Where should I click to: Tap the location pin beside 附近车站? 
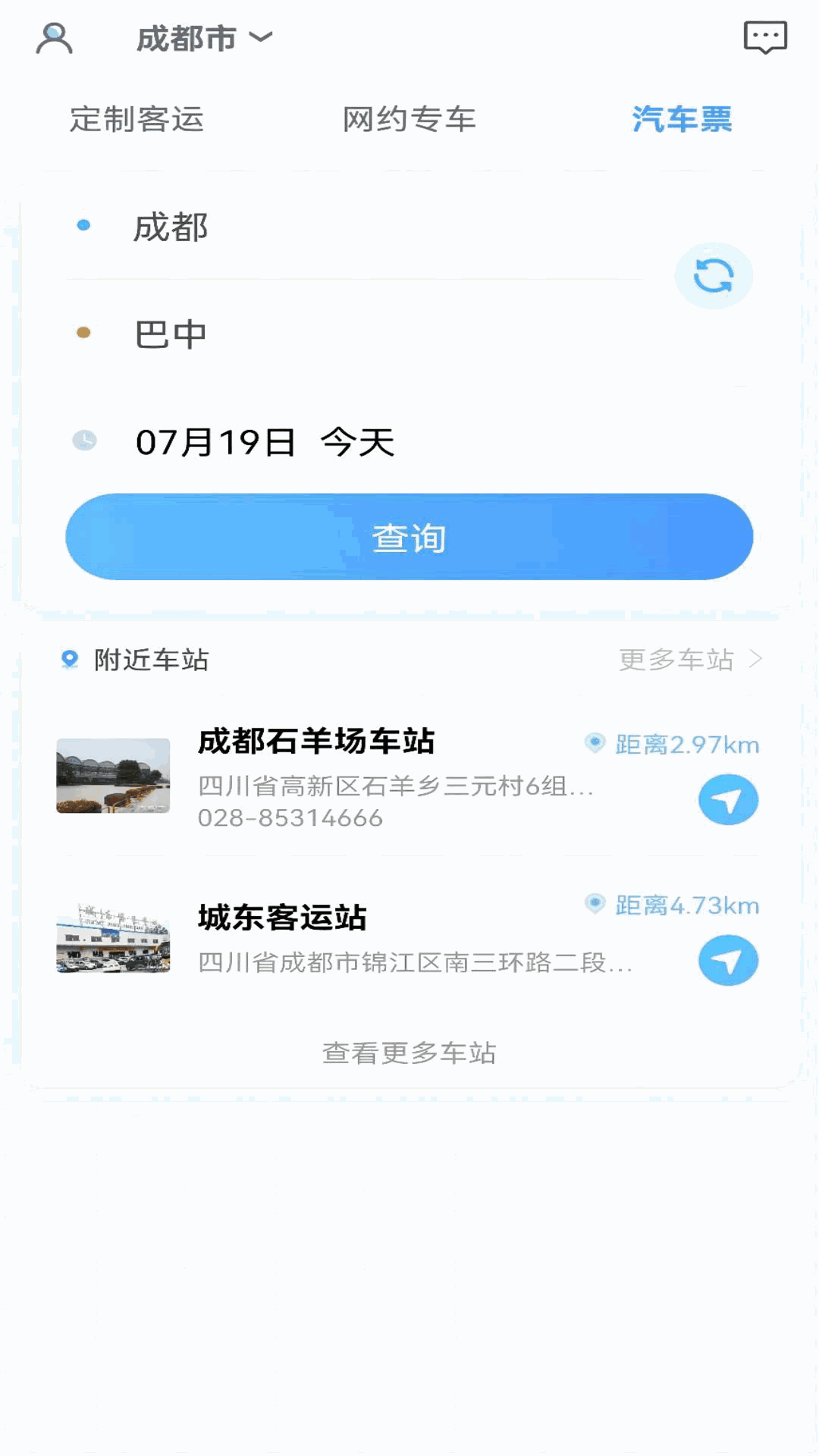coord(69,659)
